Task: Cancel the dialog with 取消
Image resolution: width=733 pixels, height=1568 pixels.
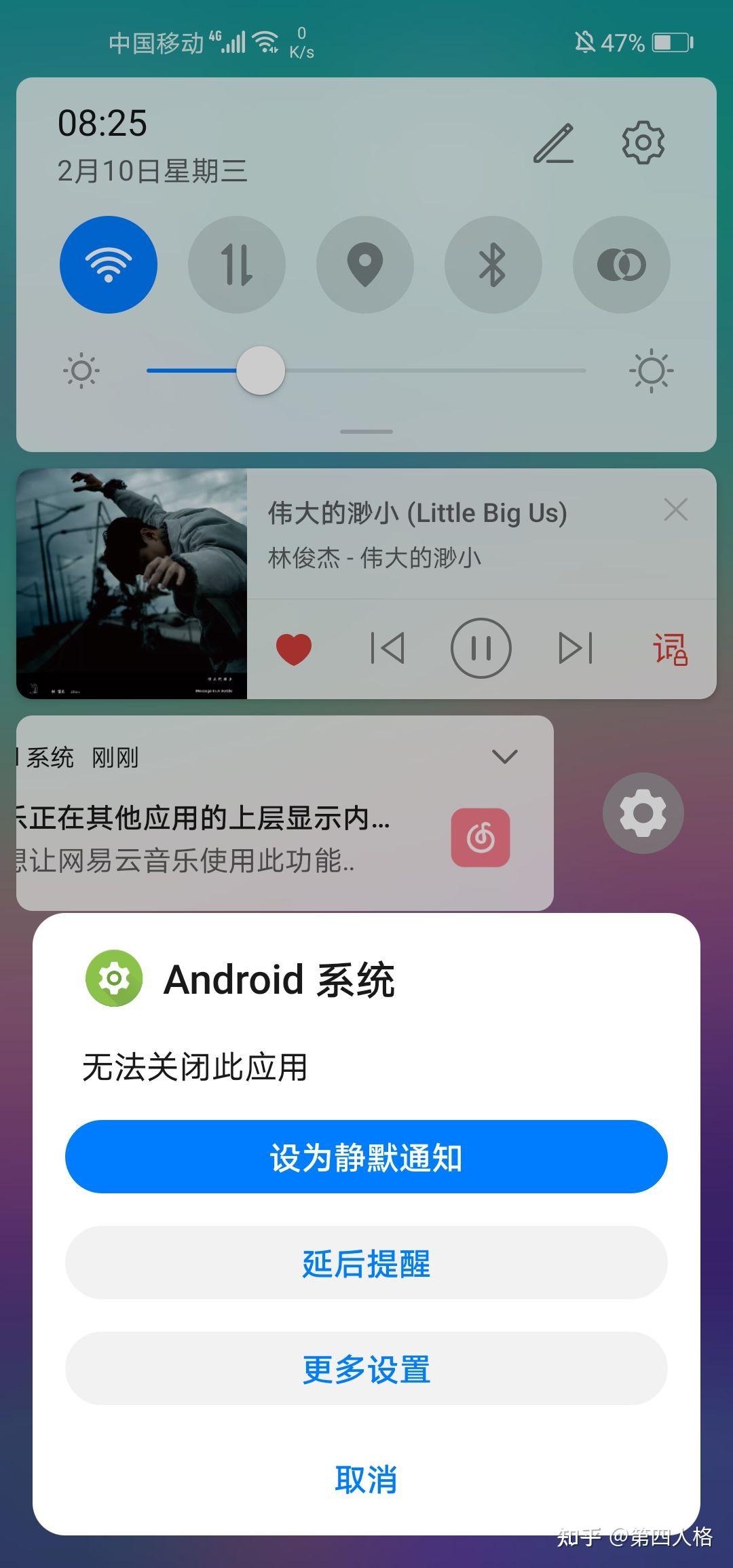Action: tap(366, 1479)
